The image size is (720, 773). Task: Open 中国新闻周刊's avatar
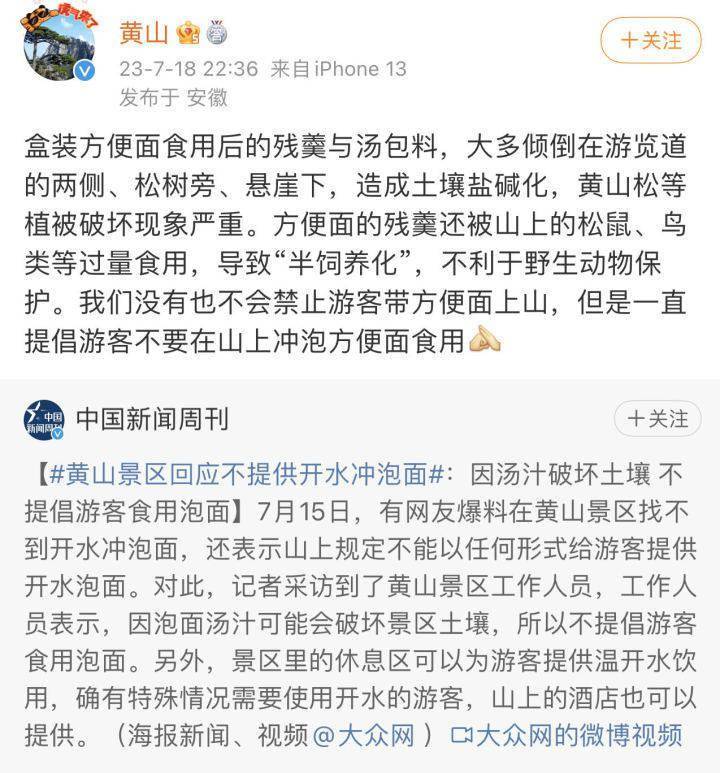point(44,419)
